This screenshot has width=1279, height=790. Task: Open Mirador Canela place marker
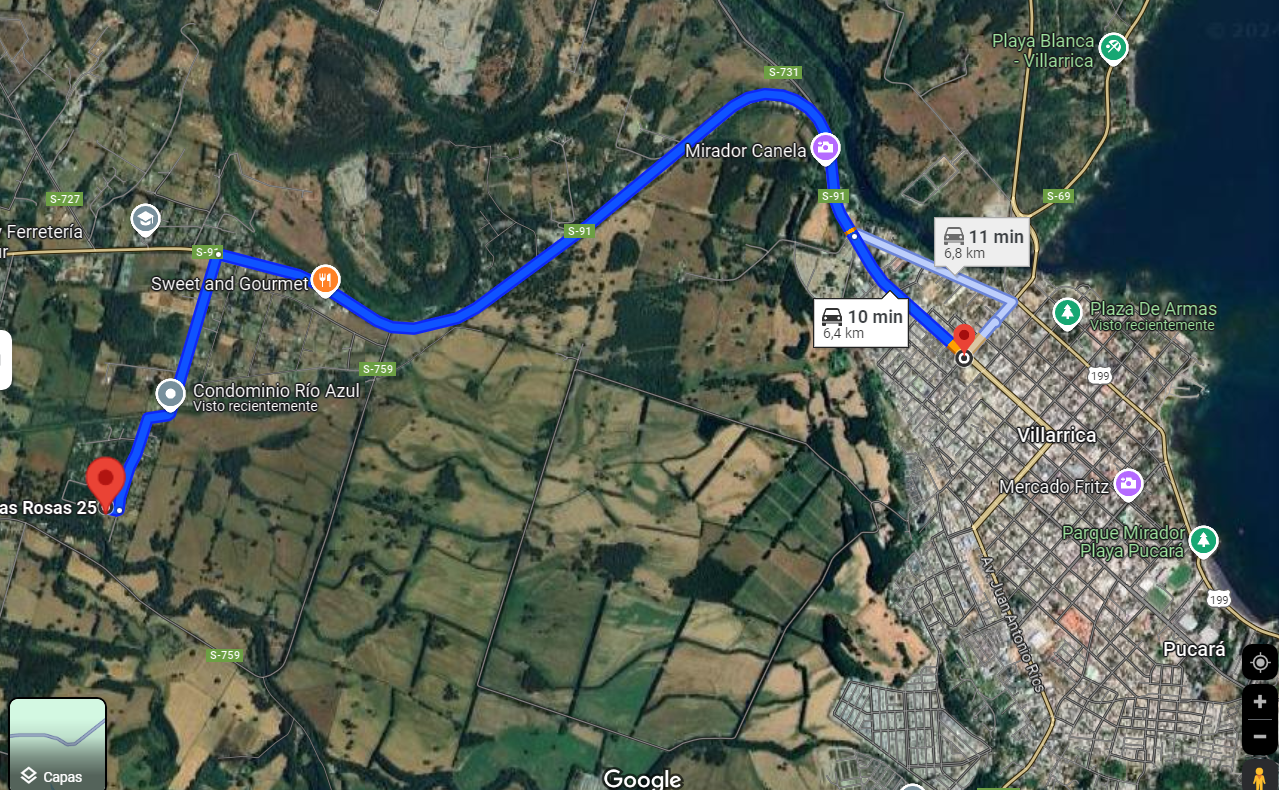coord(825,149)
